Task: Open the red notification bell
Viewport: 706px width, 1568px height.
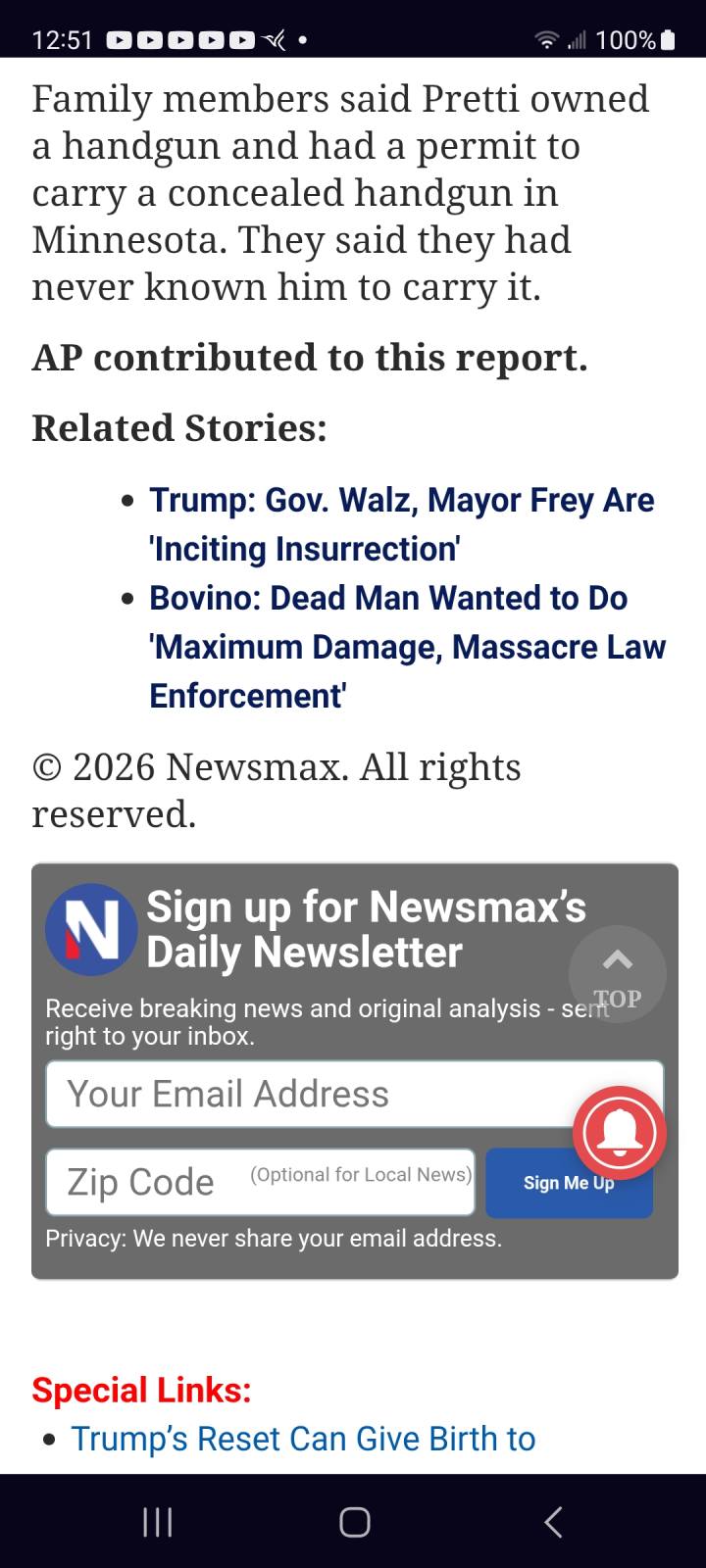Action: [620, 1133]
